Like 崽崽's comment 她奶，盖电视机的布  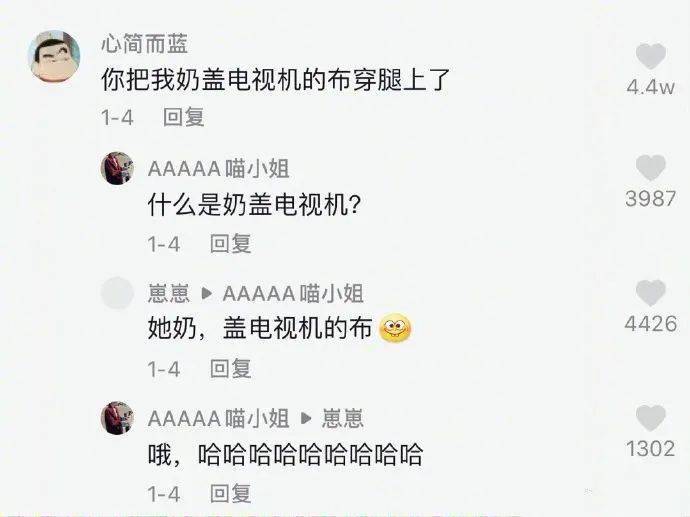point(651,294)
